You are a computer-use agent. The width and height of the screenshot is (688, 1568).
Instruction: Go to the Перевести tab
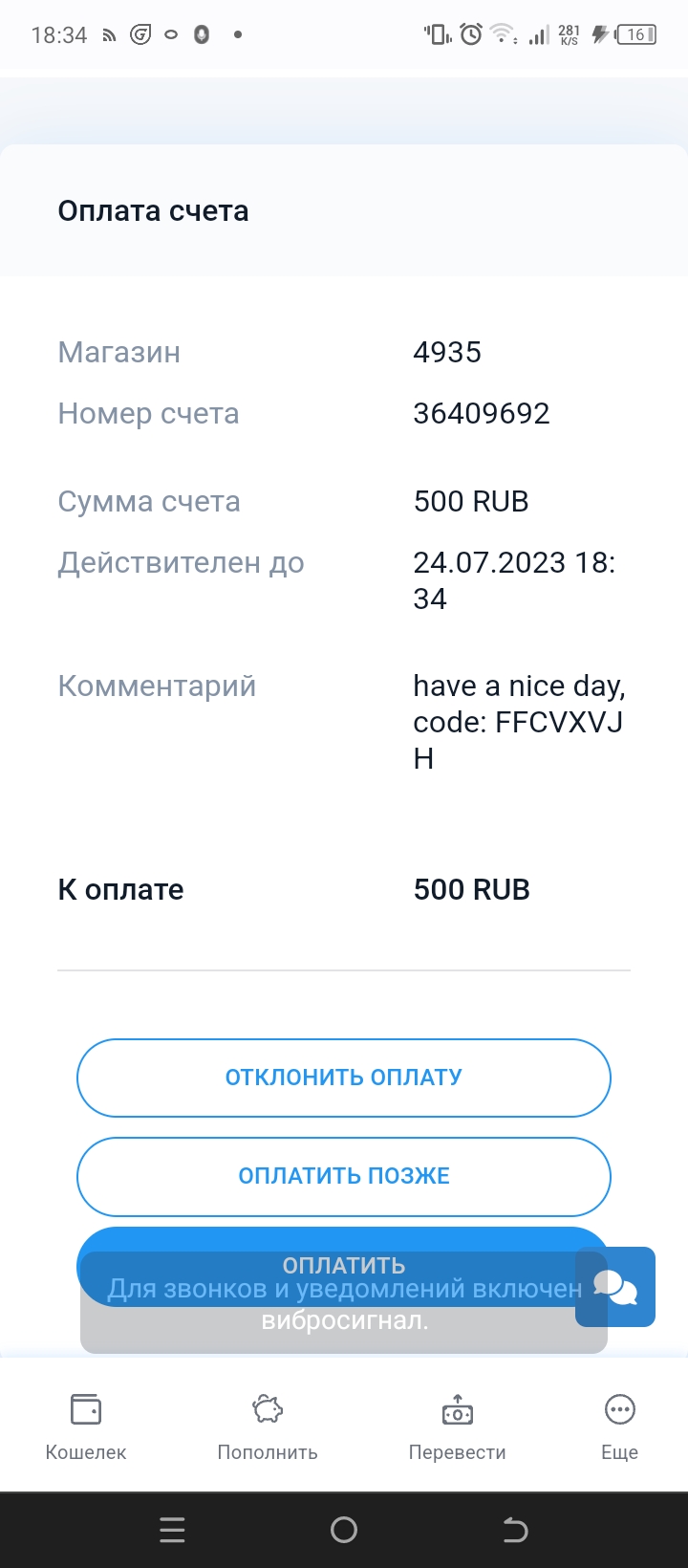click(457, 1426)
